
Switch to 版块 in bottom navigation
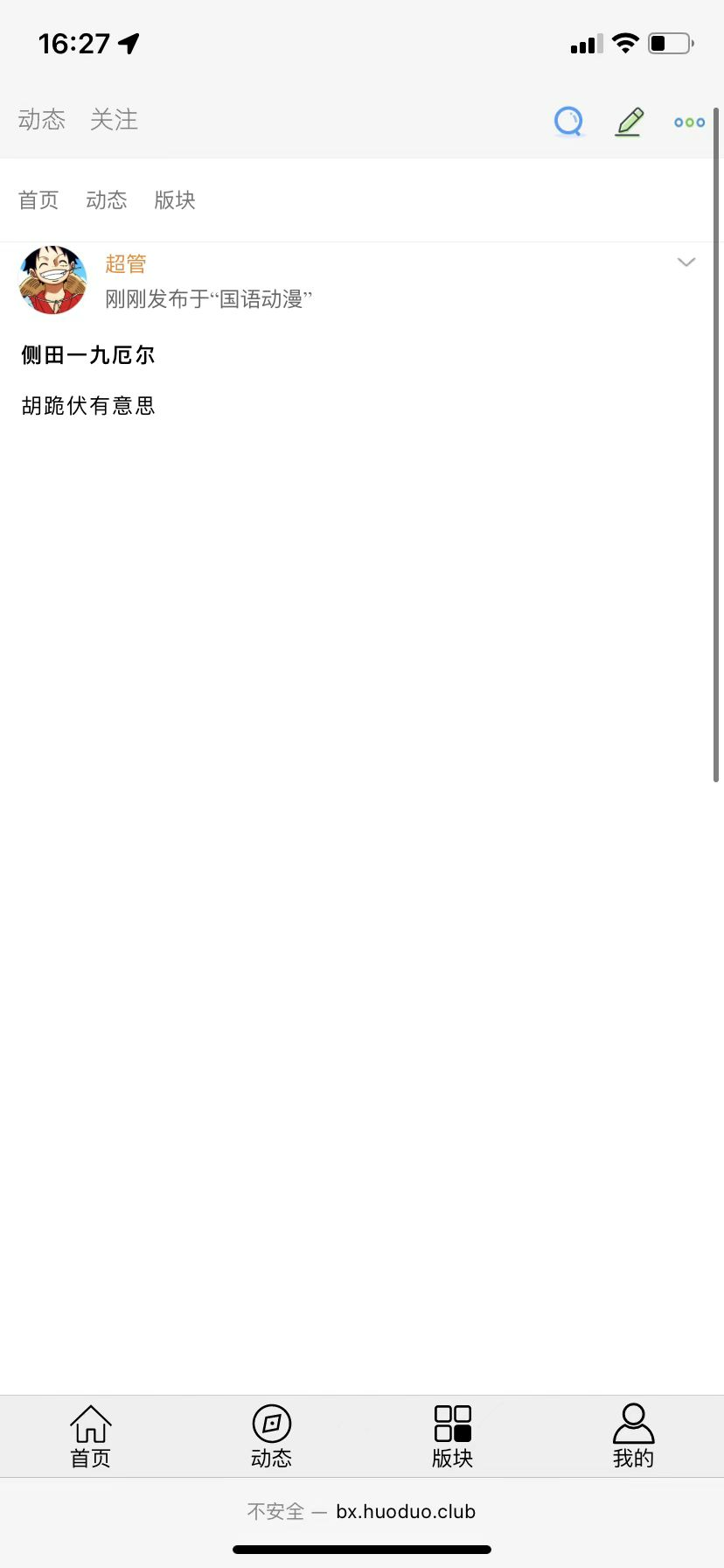pos(453,1436)
